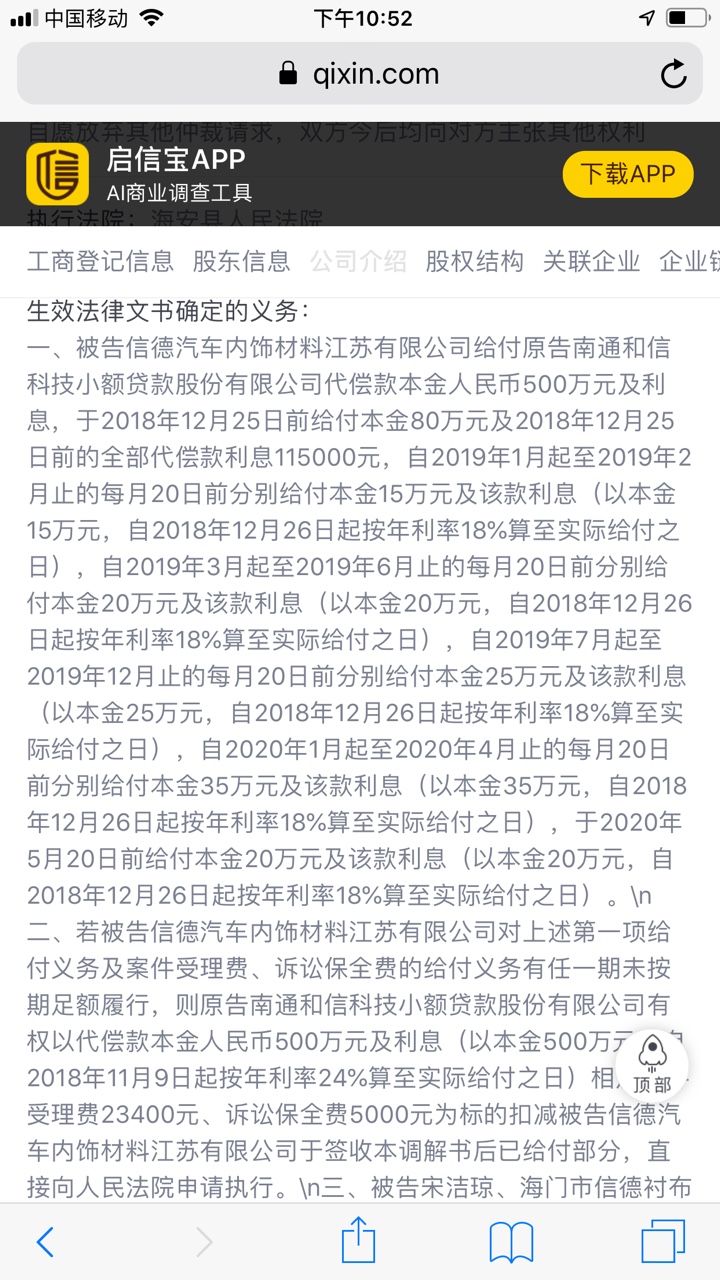Tap the qixin.com address bar

click(x=360, y=74)
